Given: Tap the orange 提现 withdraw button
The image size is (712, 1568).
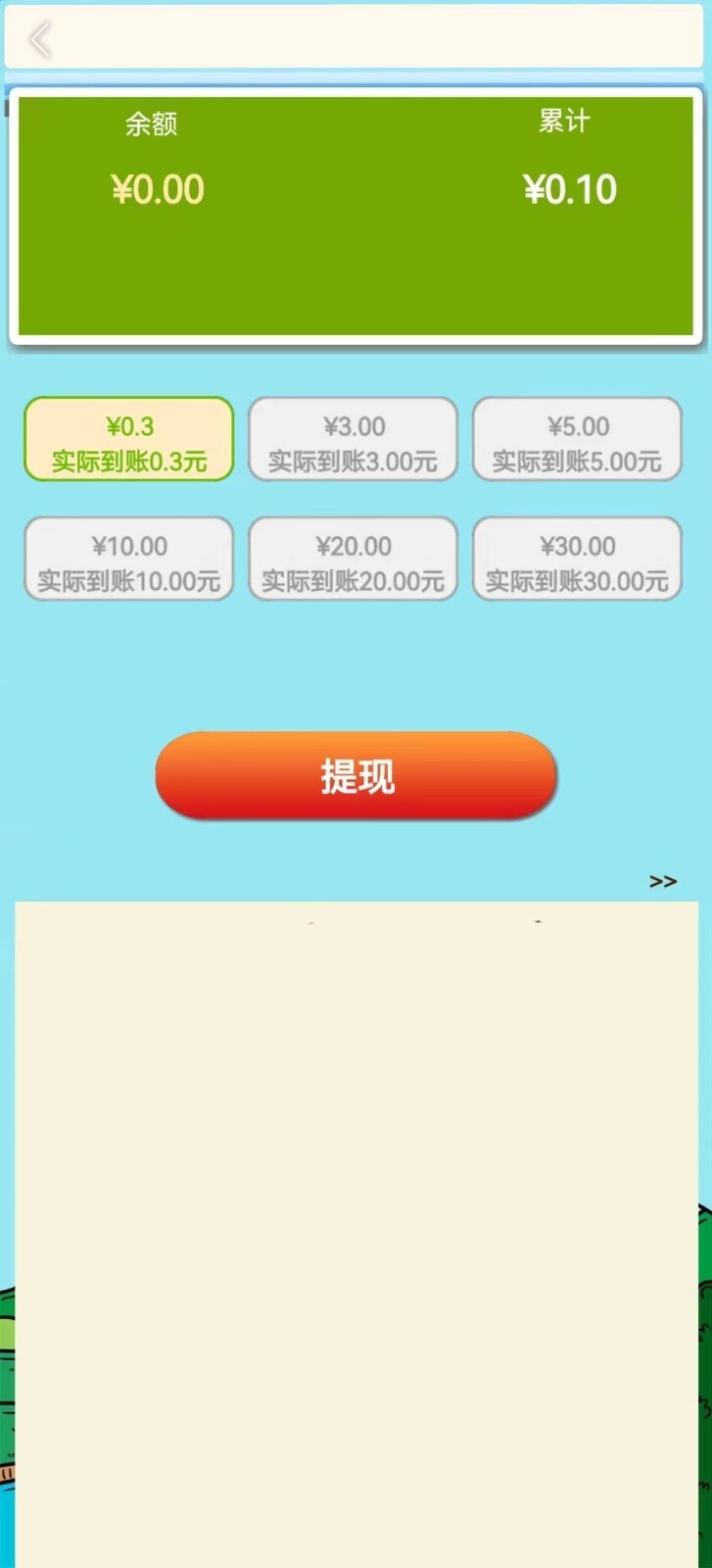Looking at the screenshot, I should coord(356,775).
